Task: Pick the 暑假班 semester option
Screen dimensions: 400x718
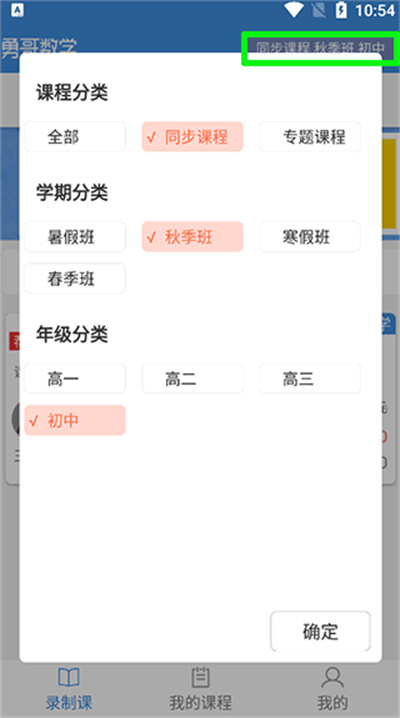Action: click(x=75, y=237)
